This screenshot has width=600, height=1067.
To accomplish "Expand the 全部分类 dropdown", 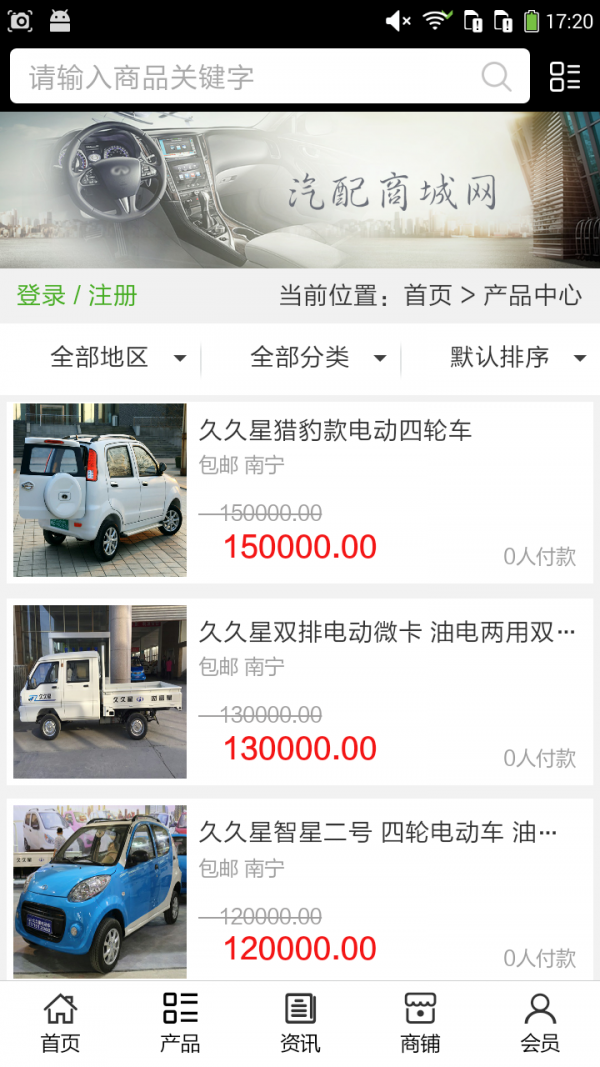I will (x=318, y=358).
